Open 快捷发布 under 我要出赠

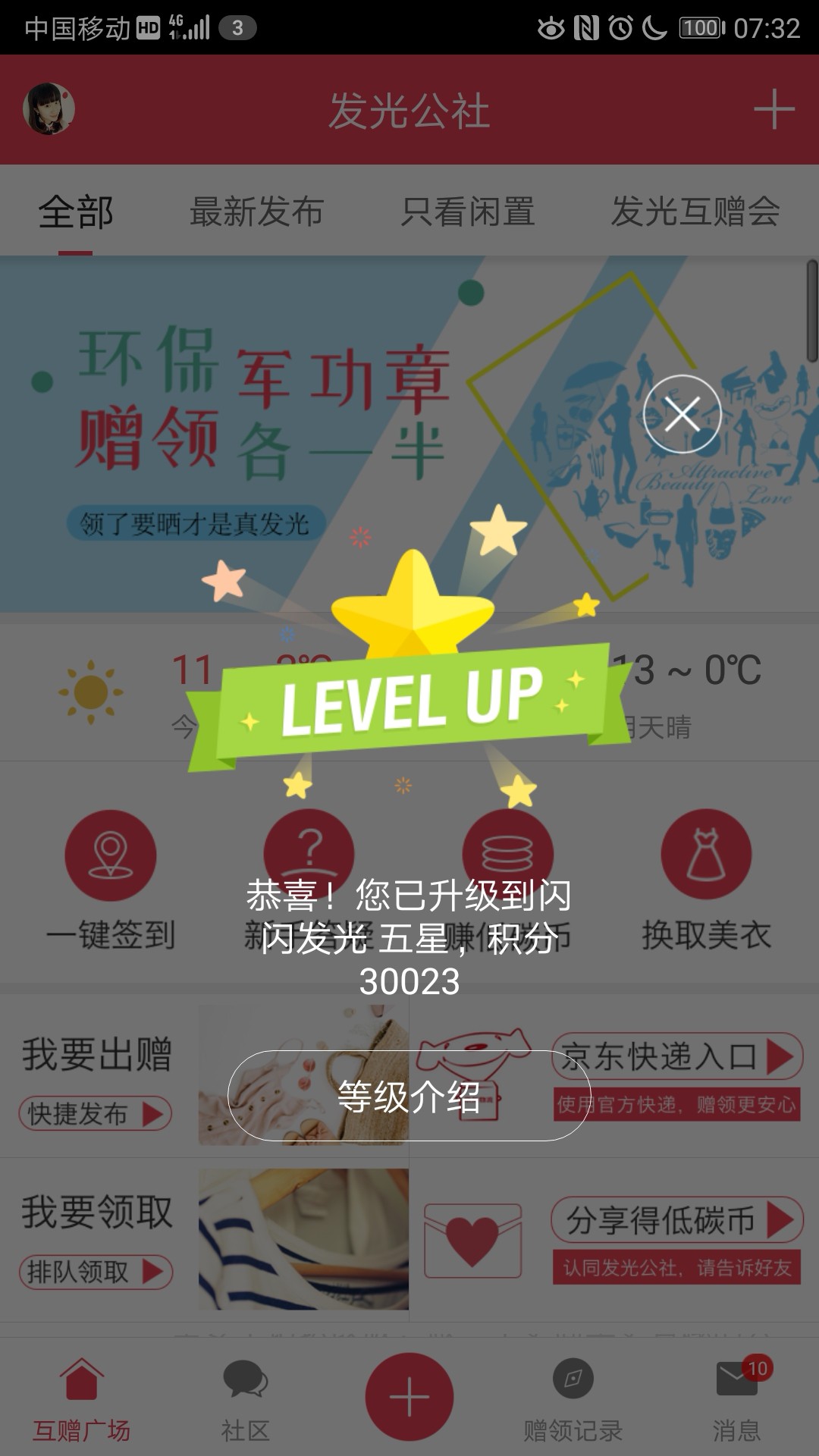[x=96, y=1113]
